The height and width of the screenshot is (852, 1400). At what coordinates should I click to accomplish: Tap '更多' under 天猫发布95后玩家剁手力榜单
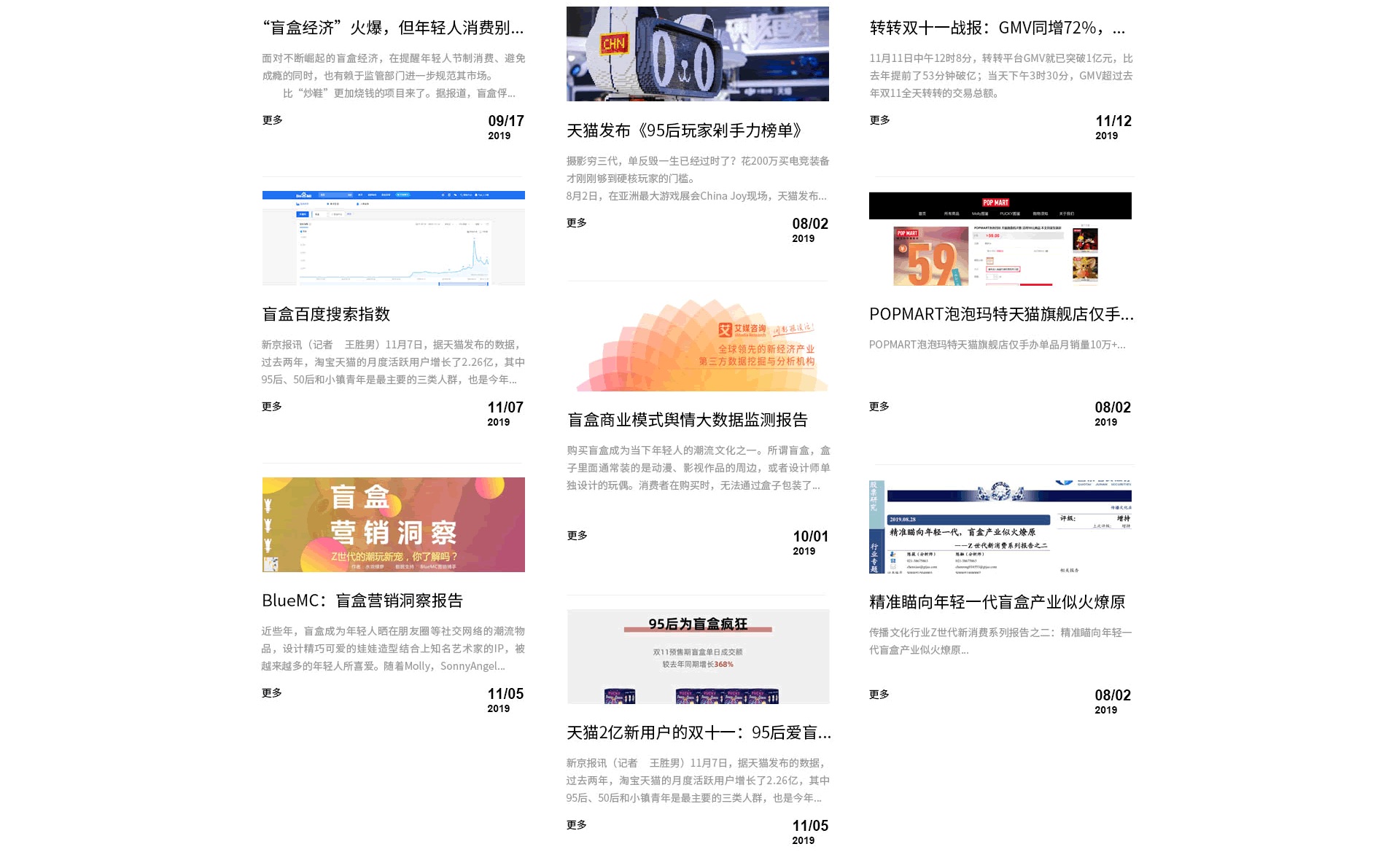(x=576, y=223)
